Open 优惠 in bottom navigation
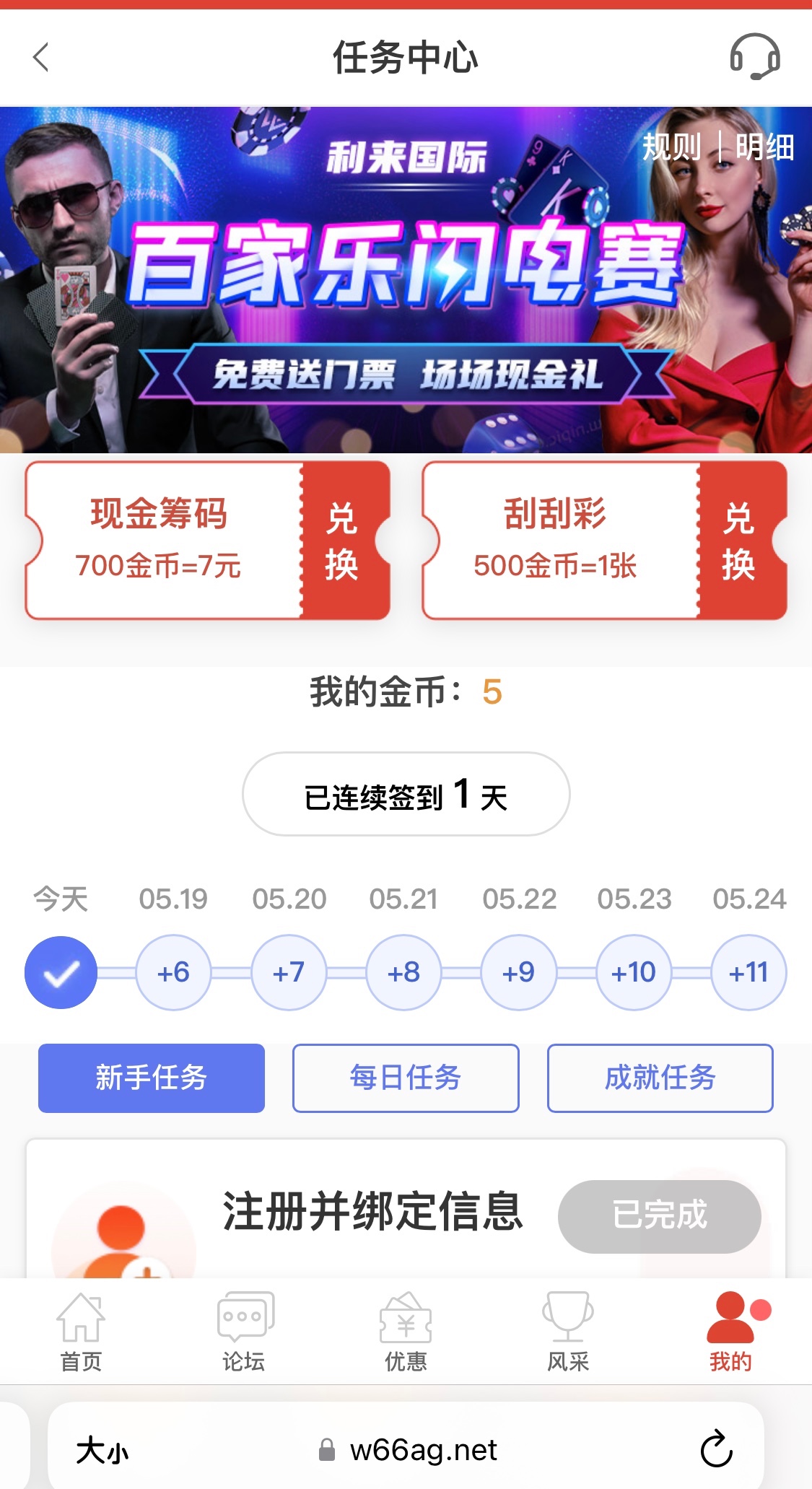The height and width of the screenshot is (1489, 812). [x=406, y=1332]
